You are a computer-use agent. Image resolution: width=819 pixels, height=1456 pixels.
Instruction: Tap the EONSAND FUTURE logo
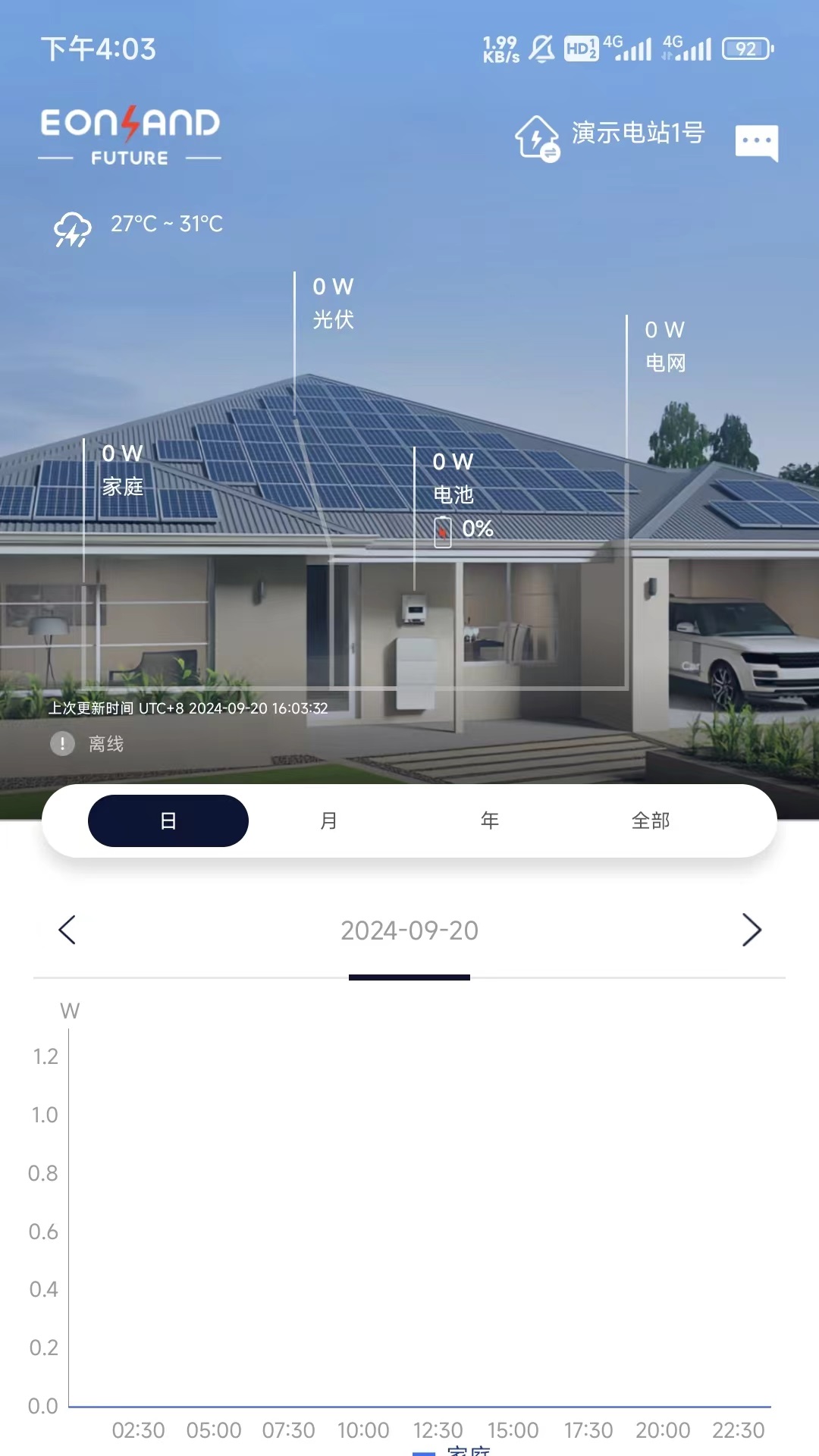point(129,135)
